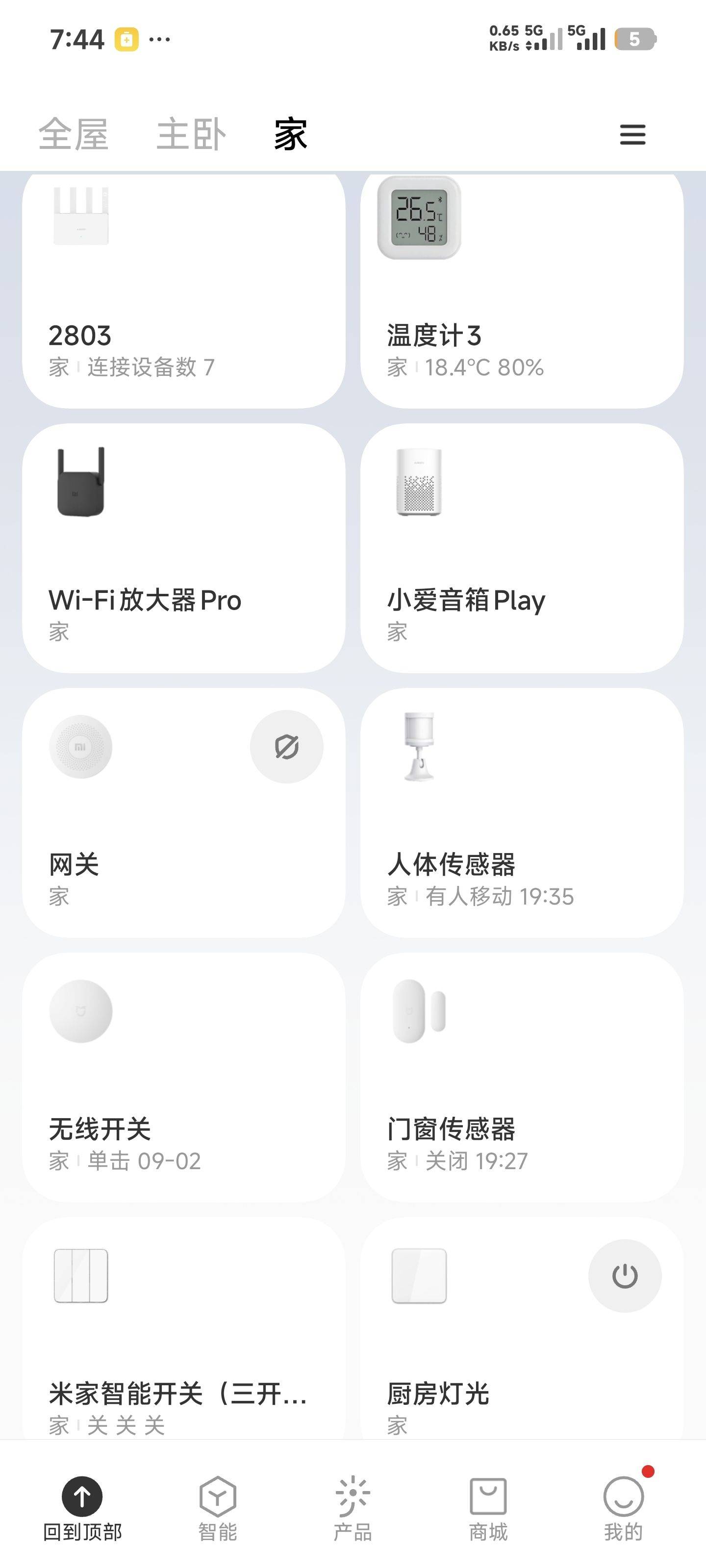Tap the temperature reading 18.4°C 80%
Image resolution: width=706 pixels, height=1568 pixels.
484,367
